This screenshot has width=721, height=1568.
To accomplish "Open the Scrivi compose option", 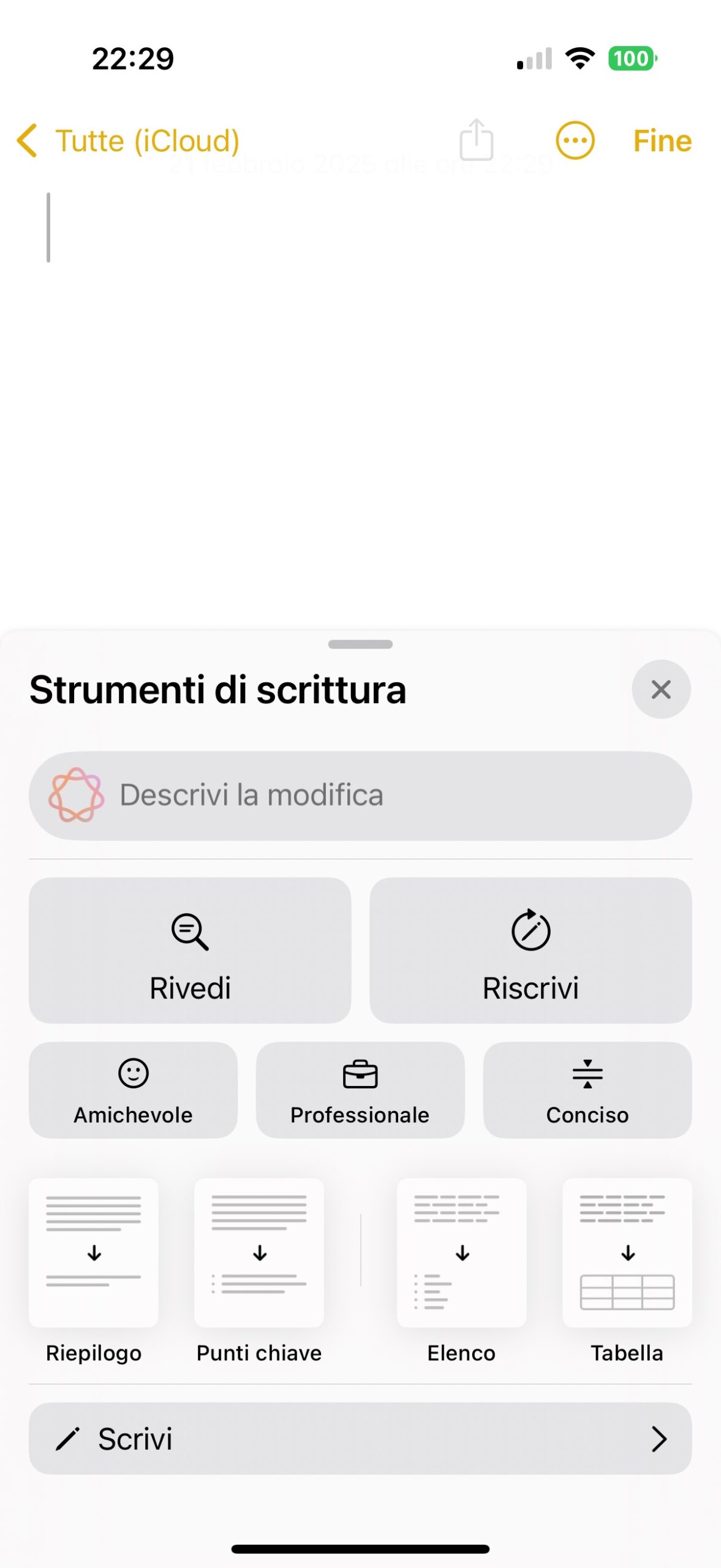I will [360, 1438].
